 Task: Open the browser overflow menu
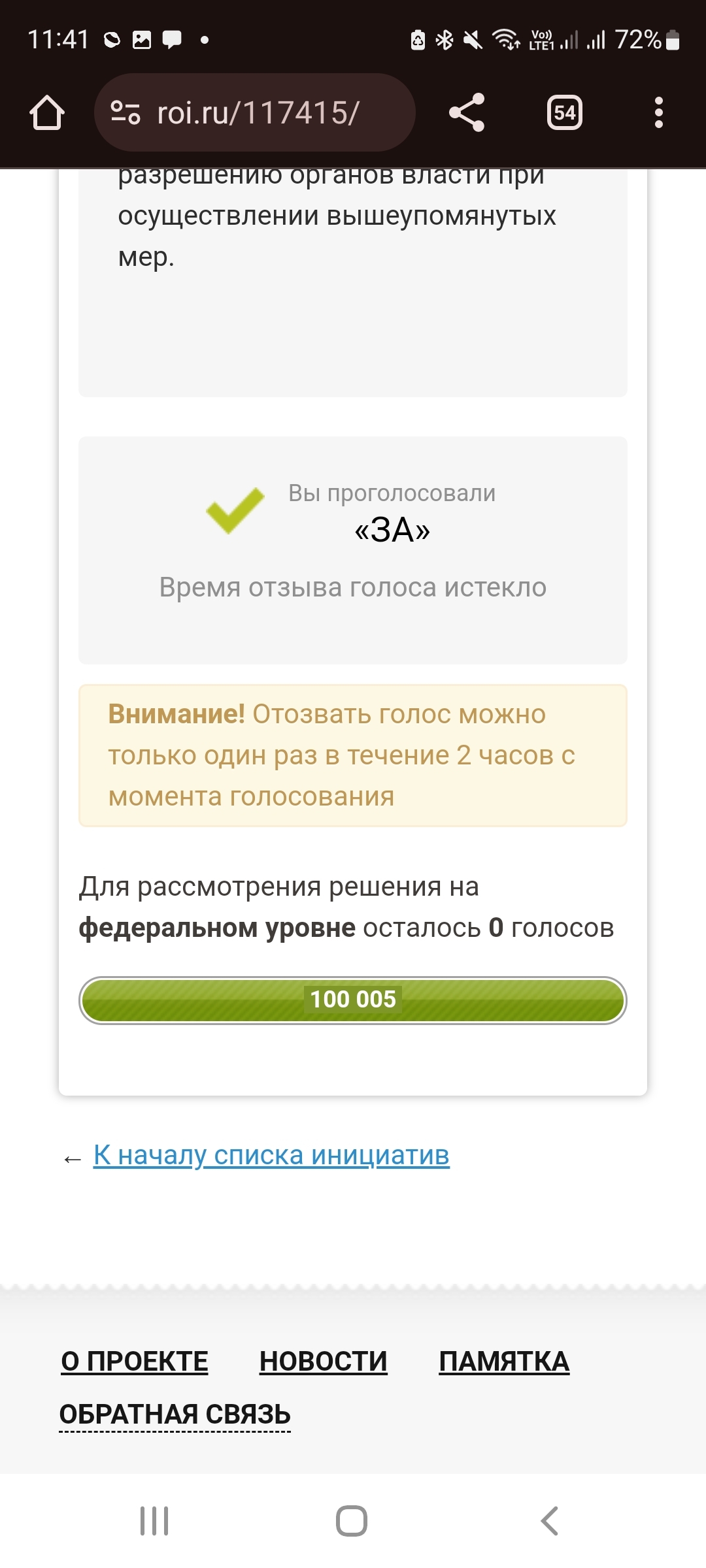(x=659, y=112)
